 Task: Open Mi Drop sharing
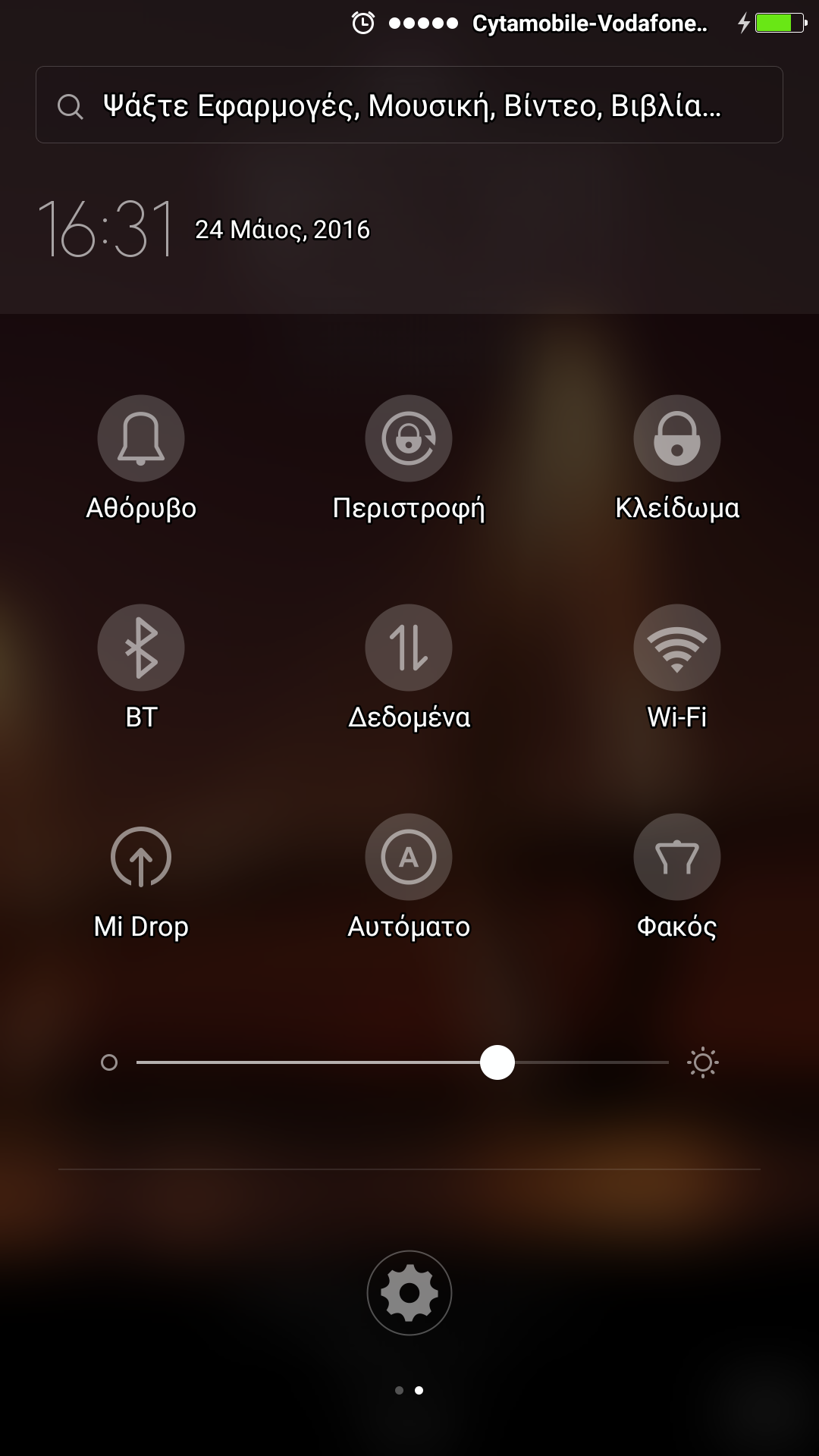[141, 857]
